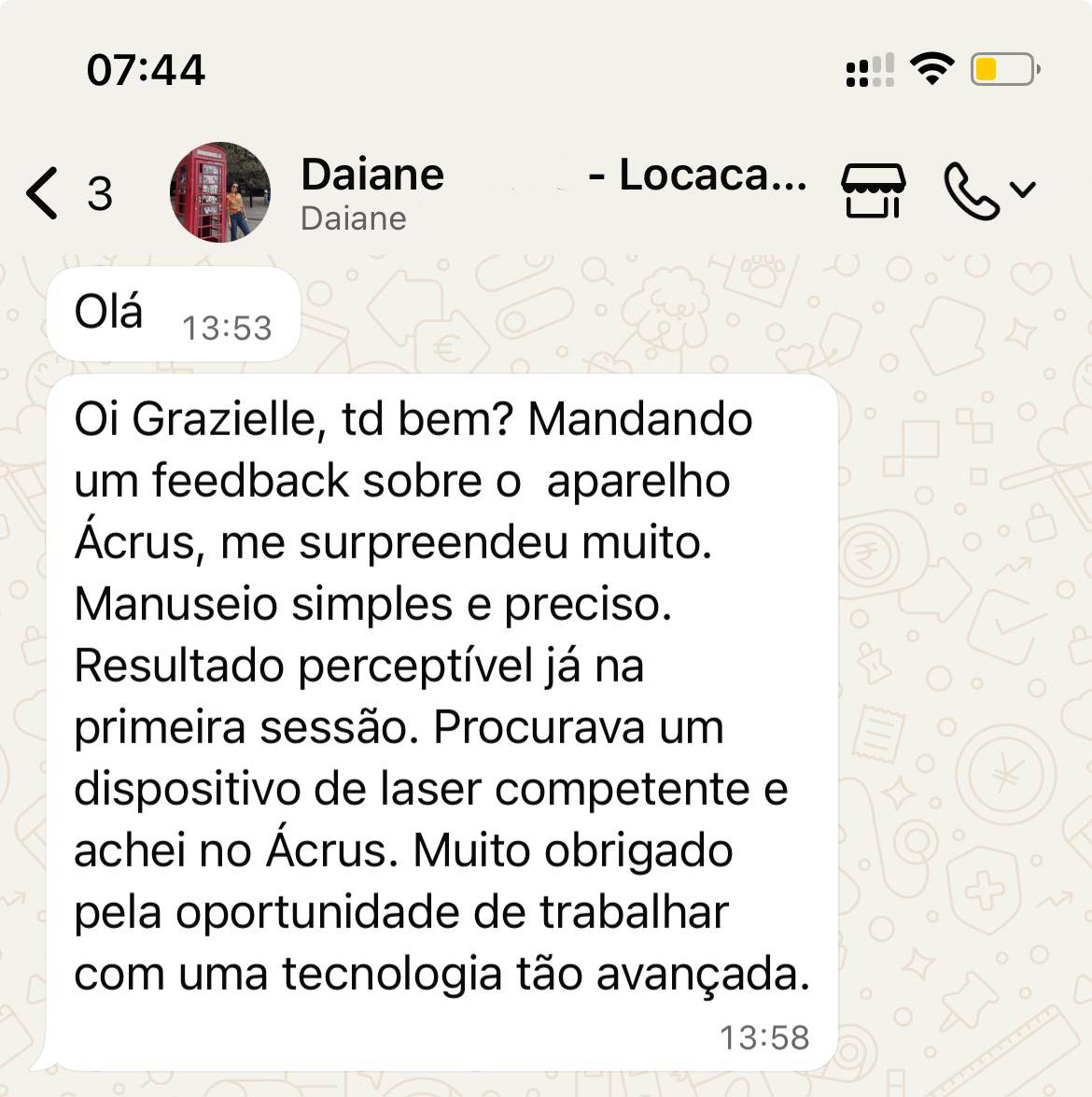Open the business catalog storefront icon
Screen dimensions: 1092x1097
click(873, 190)
